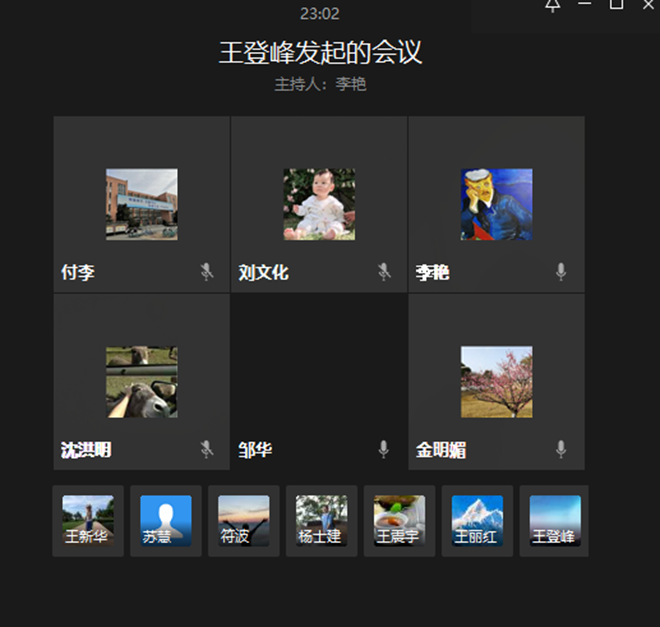This screenshot has width=660, height=627.
Task: Open 刘文化's video tile
Action: pos(319,204)
